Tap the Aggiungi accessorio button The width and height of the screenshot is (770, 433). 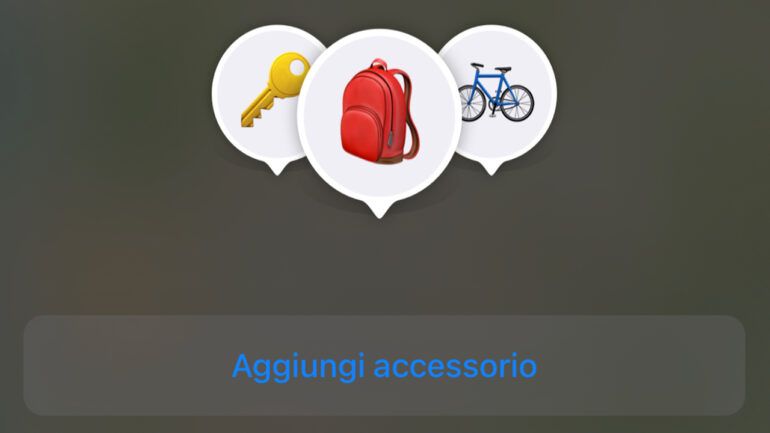click(384, 365)
